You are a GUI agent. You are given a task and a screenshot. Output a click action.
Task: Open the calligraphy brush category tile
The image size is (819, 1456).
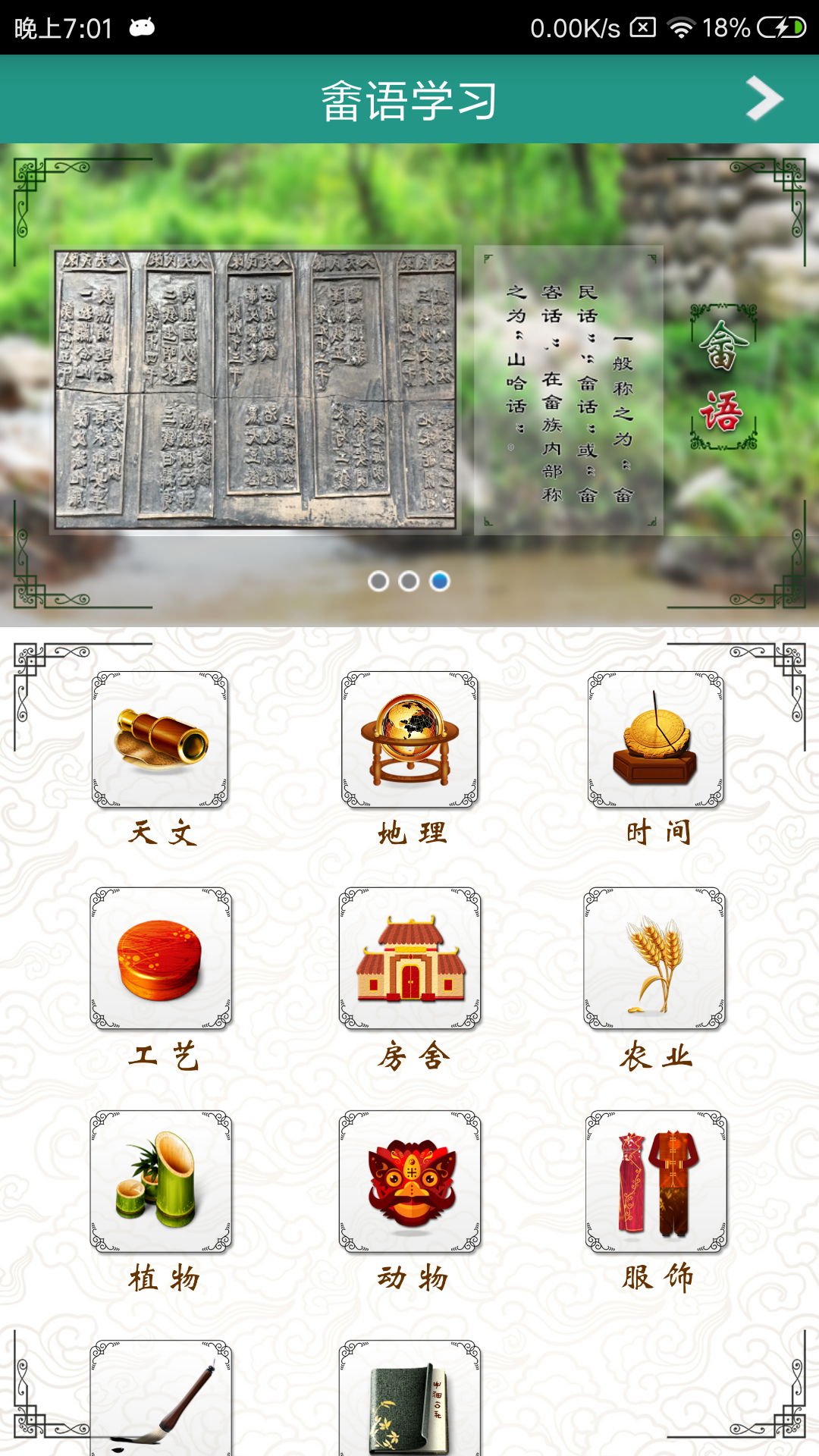point(160,1399)
